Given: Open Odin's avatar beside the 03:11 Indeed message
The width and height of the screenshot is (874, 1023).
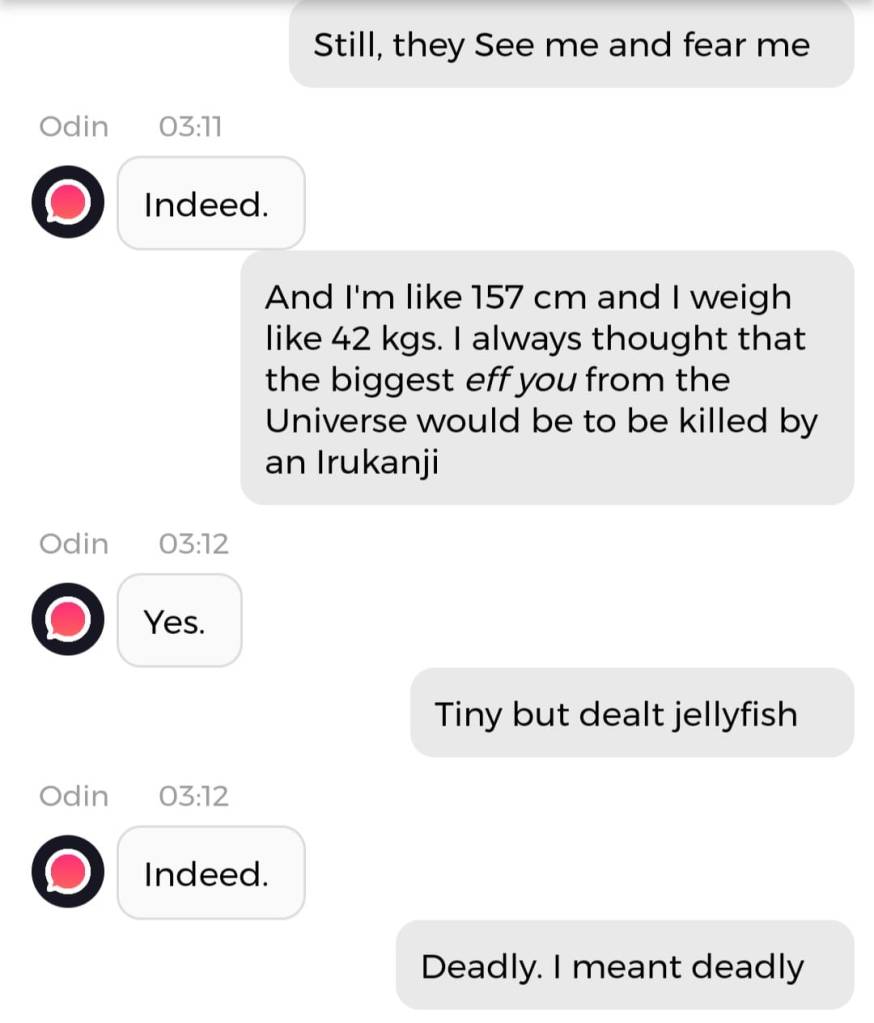Looking at the screenshot, I should point(68,203).
